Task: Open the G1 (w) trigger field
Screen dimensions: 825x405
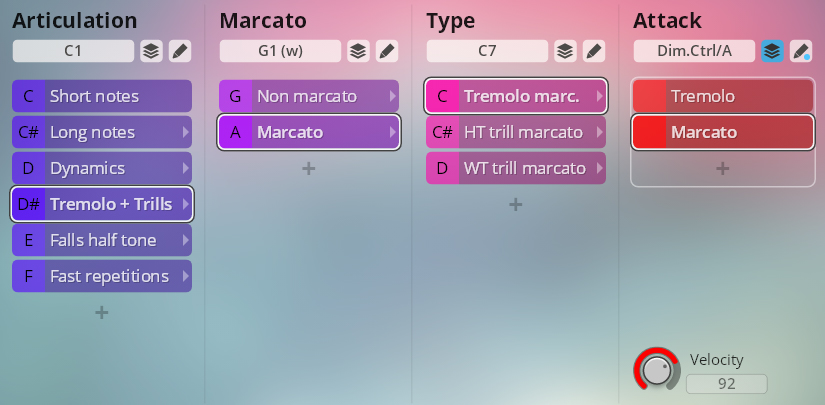Action: tap(280, 51)
